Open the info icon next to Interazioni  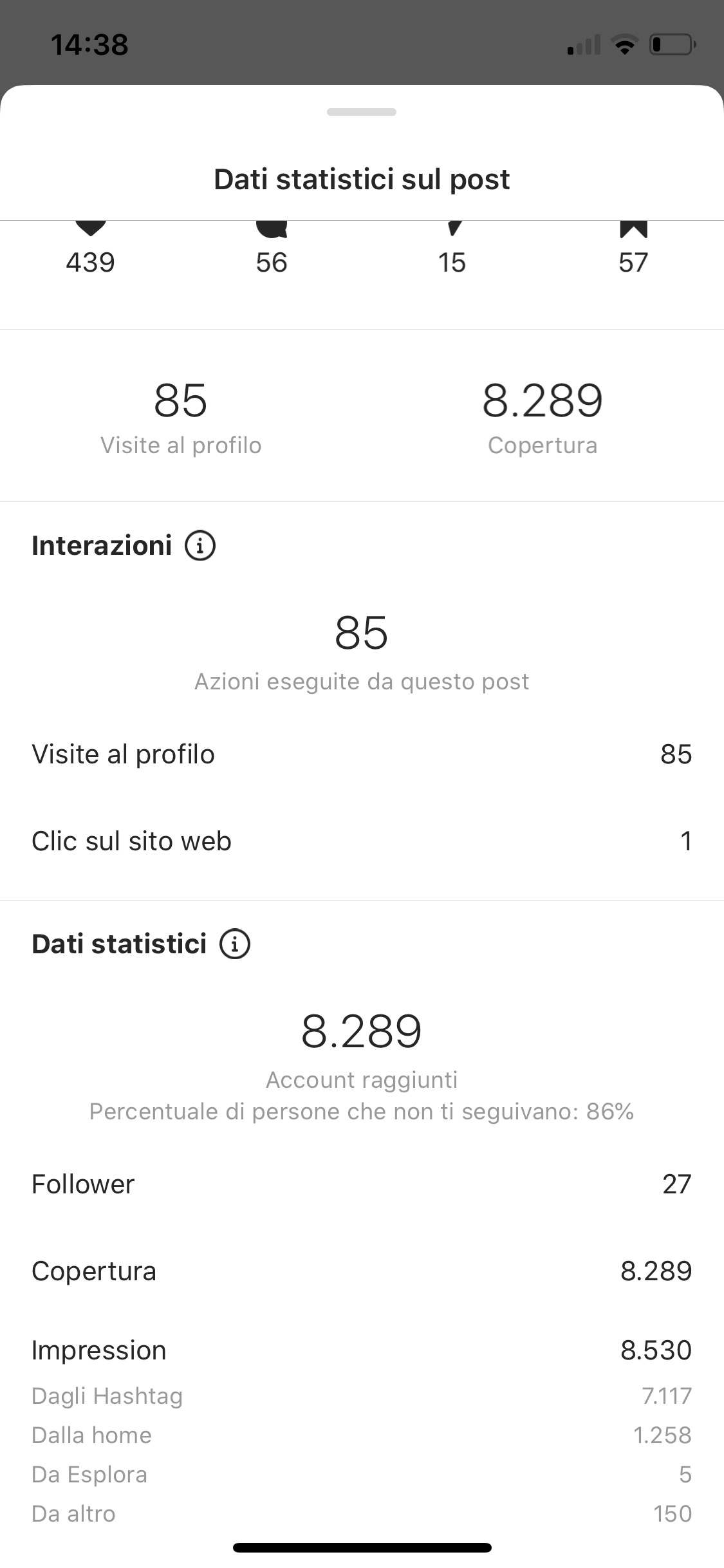(x=200, y=546)
